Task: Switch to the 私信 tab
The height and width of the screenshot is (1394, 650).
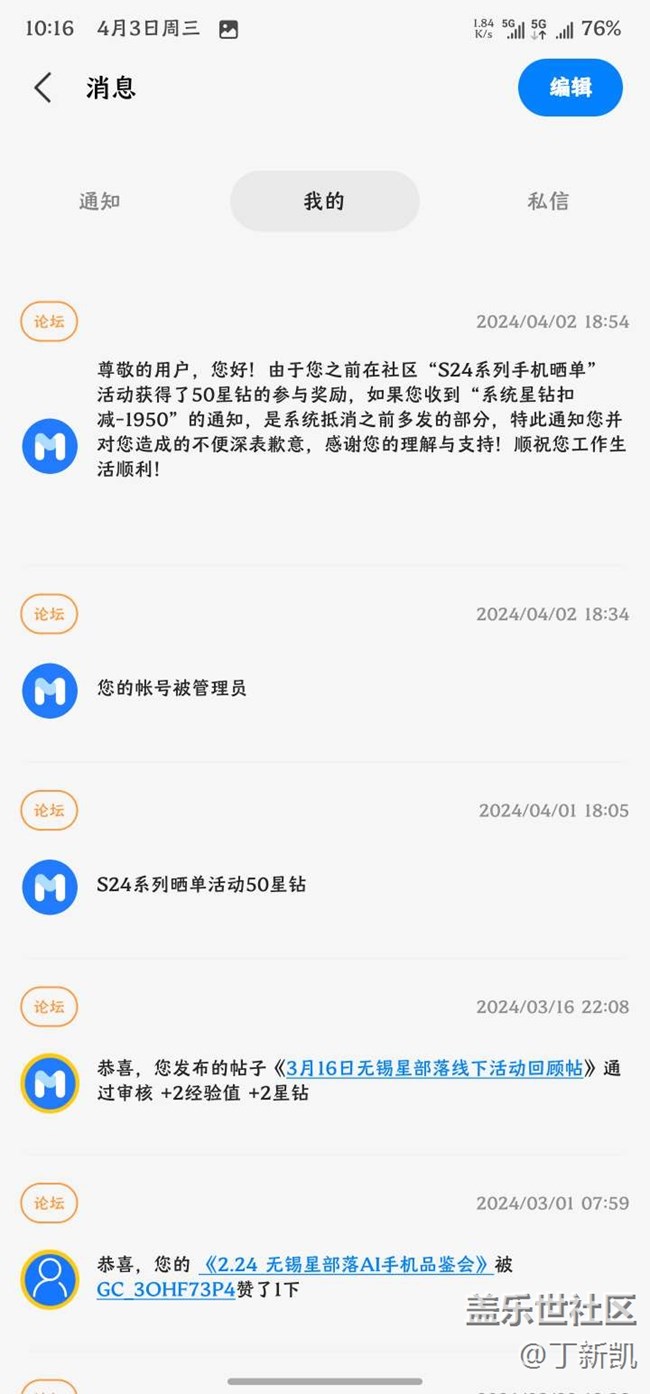Action: click(548, 201)
